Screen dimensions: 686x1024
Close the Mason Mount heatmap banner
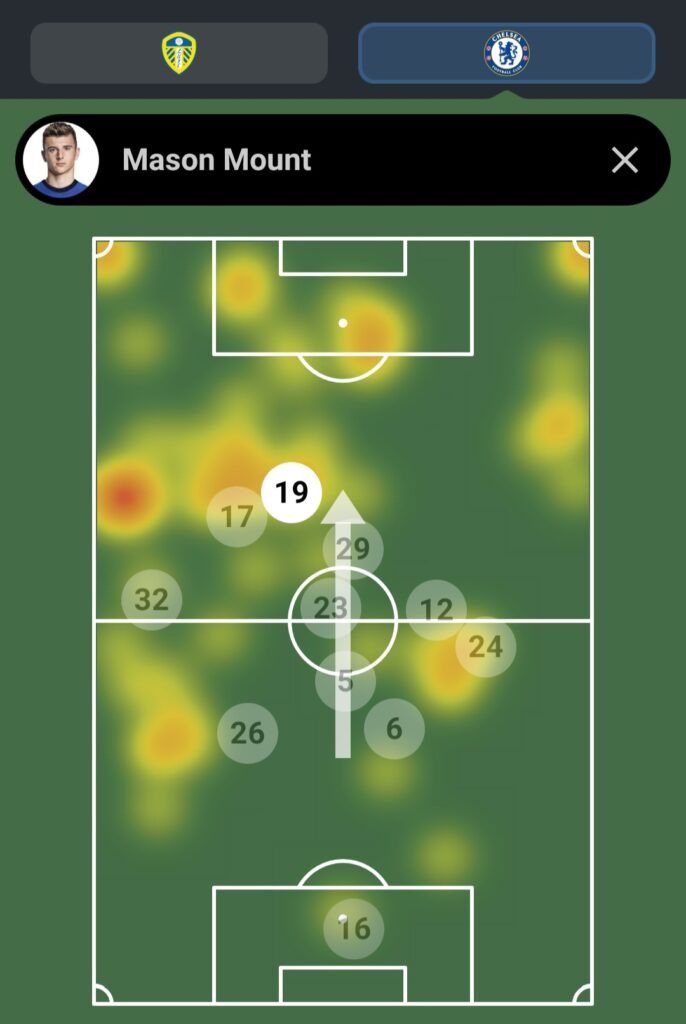tap(625, 160)
